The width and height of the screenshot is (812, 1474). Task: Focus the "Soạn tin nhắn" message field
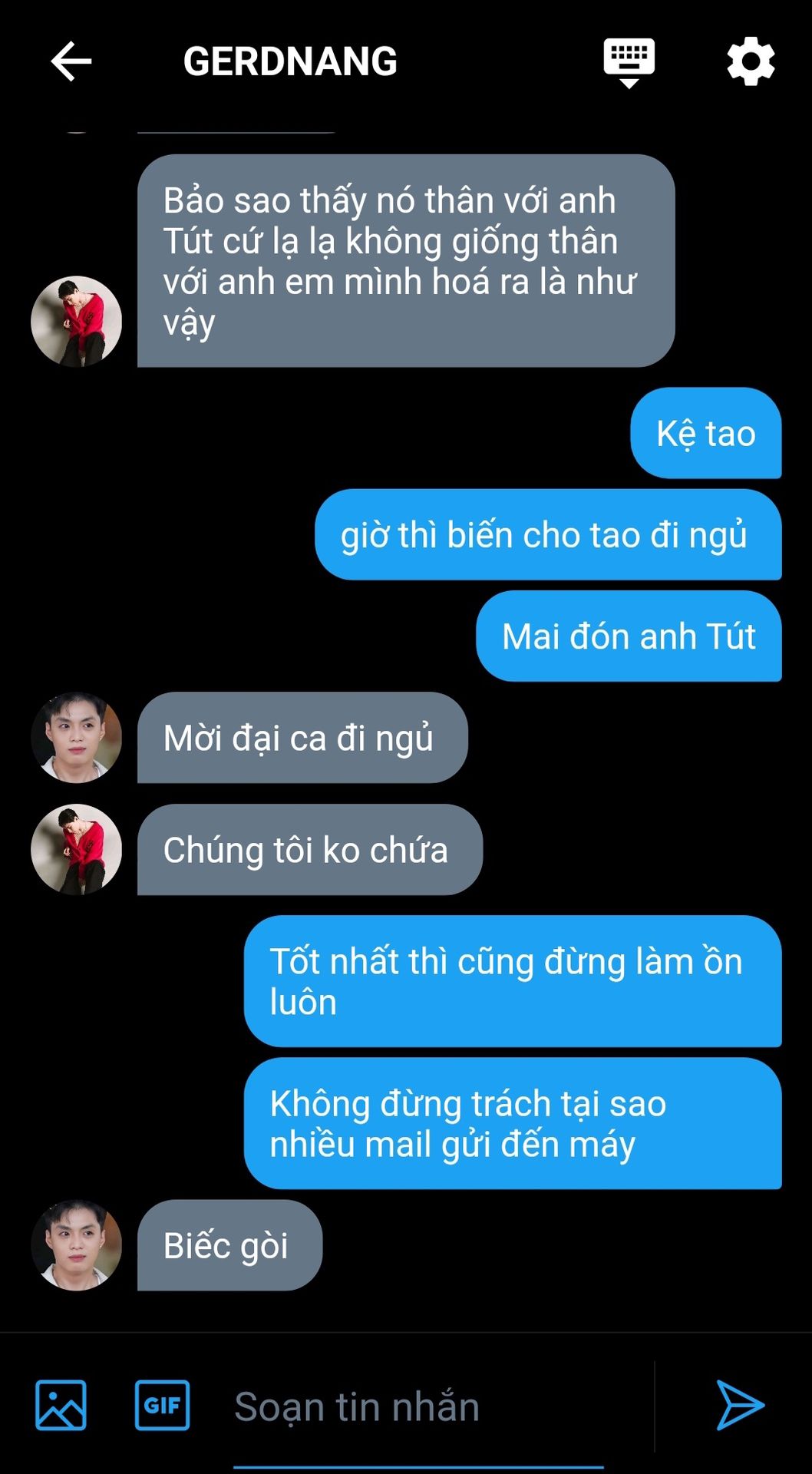418,1407
